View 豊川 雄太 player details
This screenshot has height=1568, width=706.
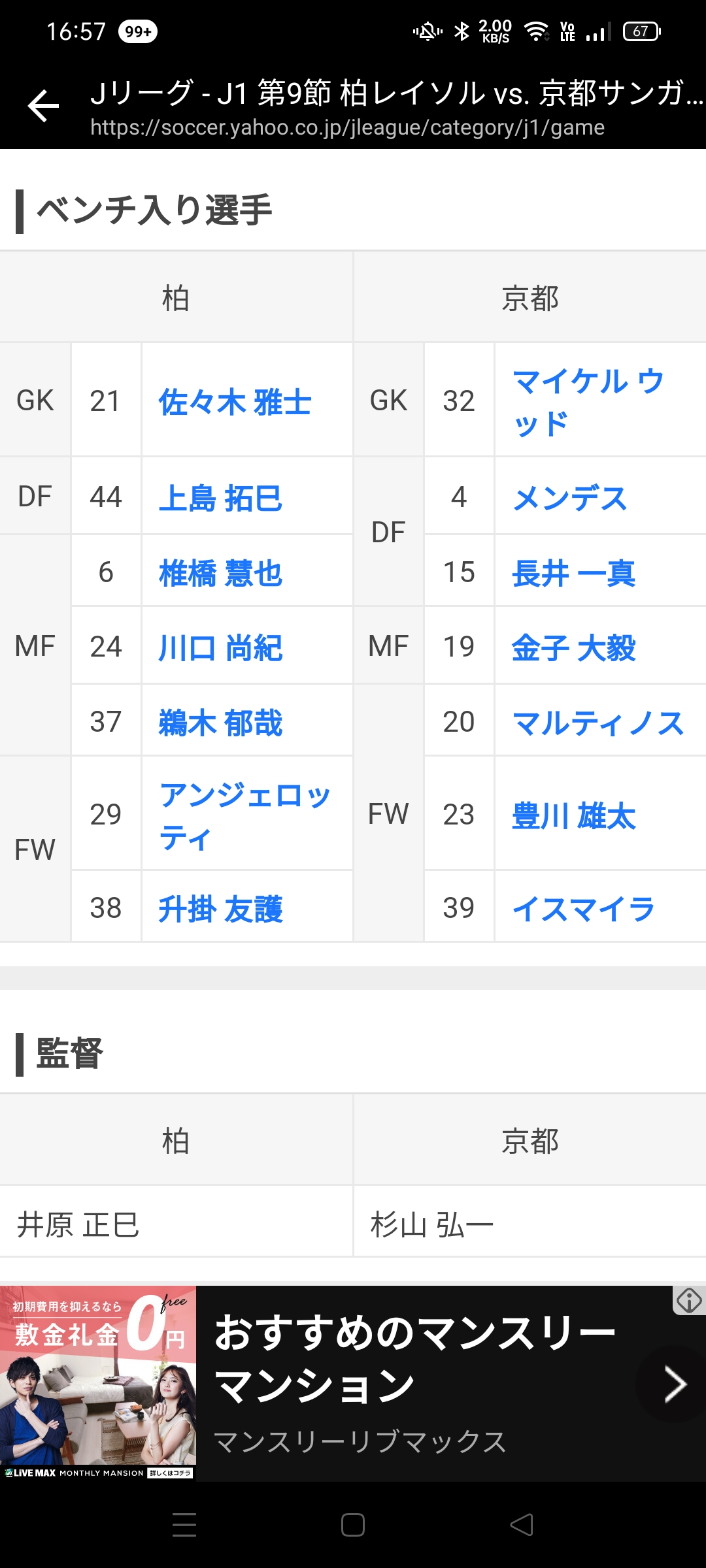click(573, 816)
